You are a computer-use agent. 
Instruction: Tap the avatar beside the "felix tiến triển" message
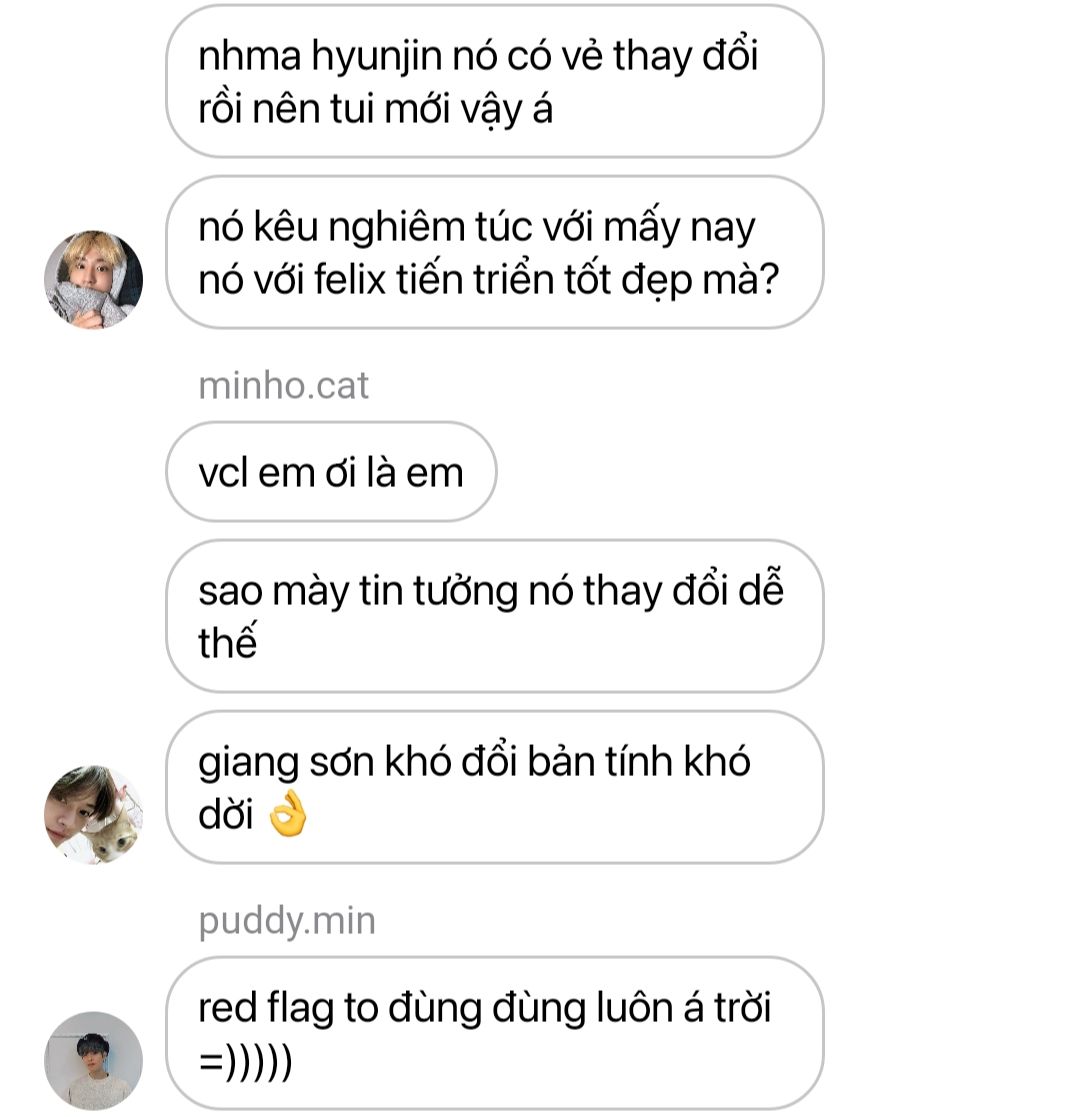(x=93, y=279)
